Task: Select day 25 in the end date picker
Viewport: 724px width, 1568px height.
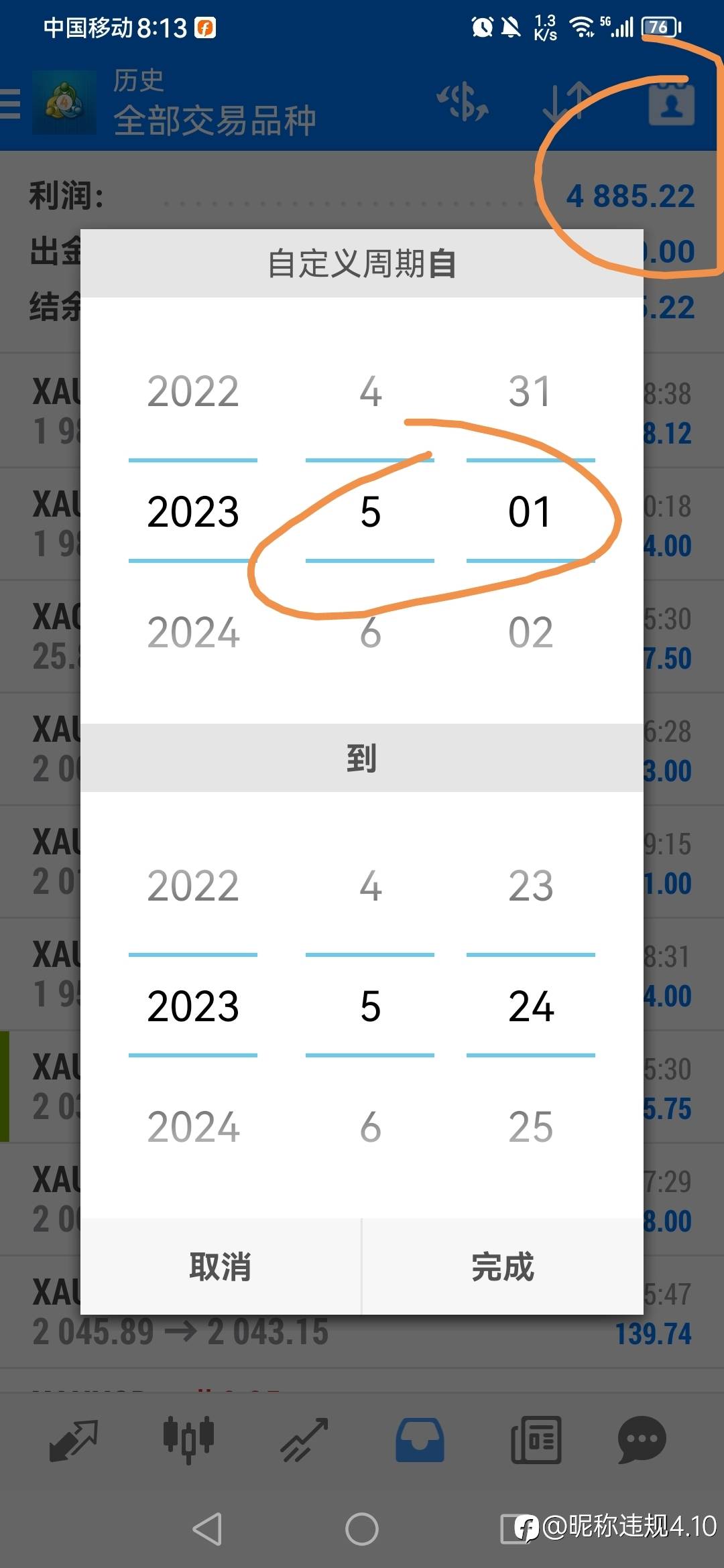Action: [530, 1127]
